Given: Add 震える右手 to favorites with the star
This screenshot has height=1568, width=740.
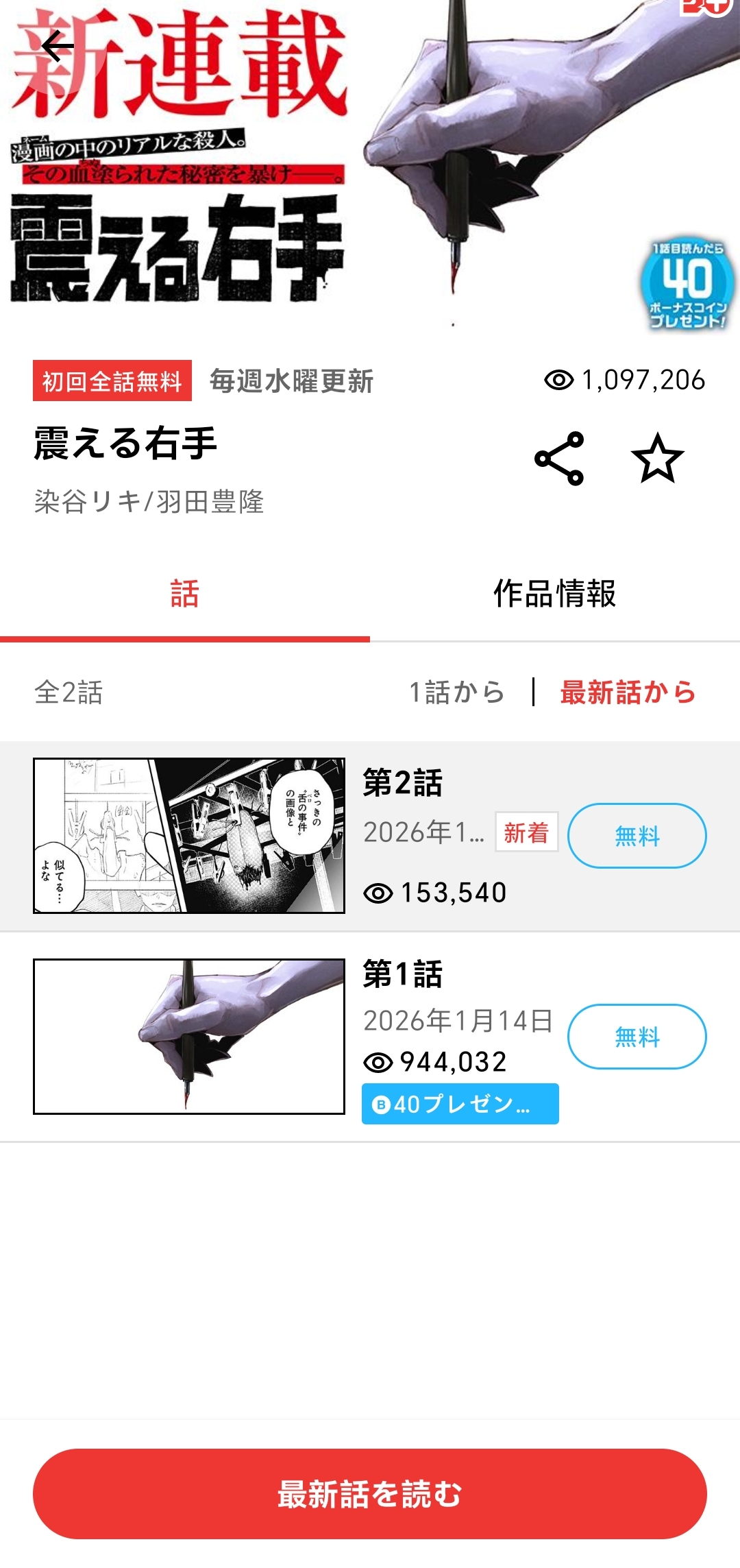Looking at the screenshot, I should point(657,459).
